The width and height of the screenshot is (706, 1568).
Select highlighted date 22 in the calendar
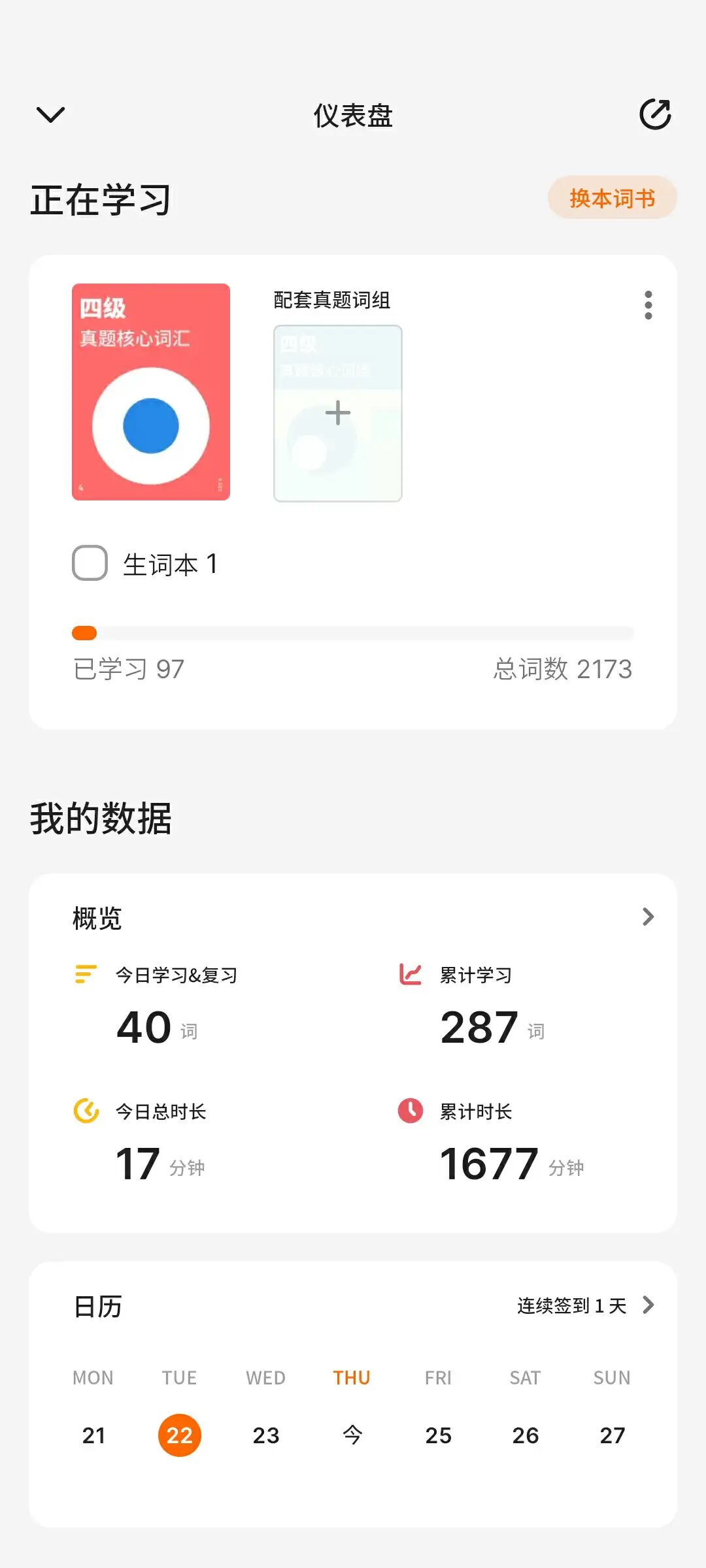(x=180, y=1435)
